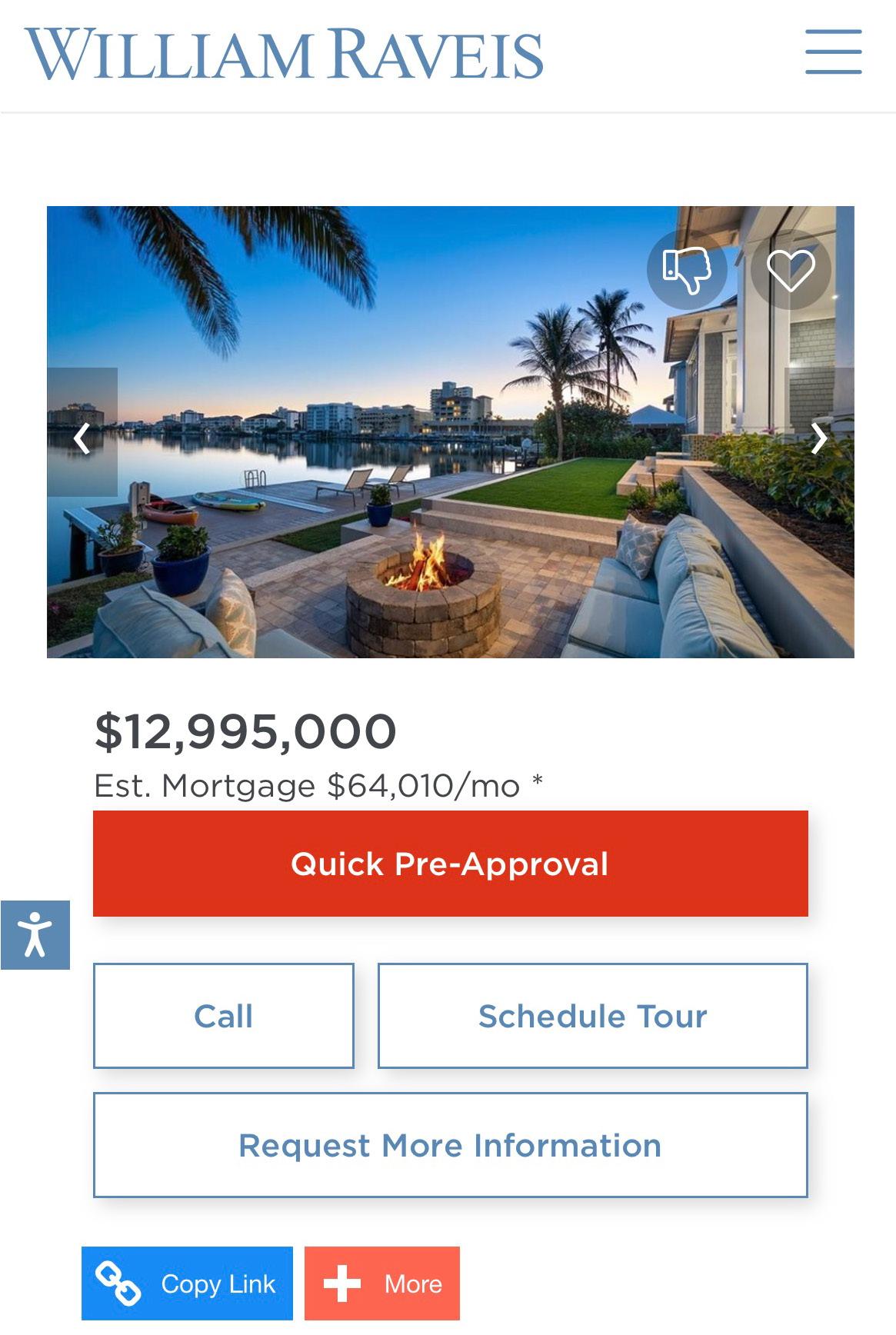Schedule a tour of this home
This screenshot has width=896, height=1335.
coord(592,1016)
